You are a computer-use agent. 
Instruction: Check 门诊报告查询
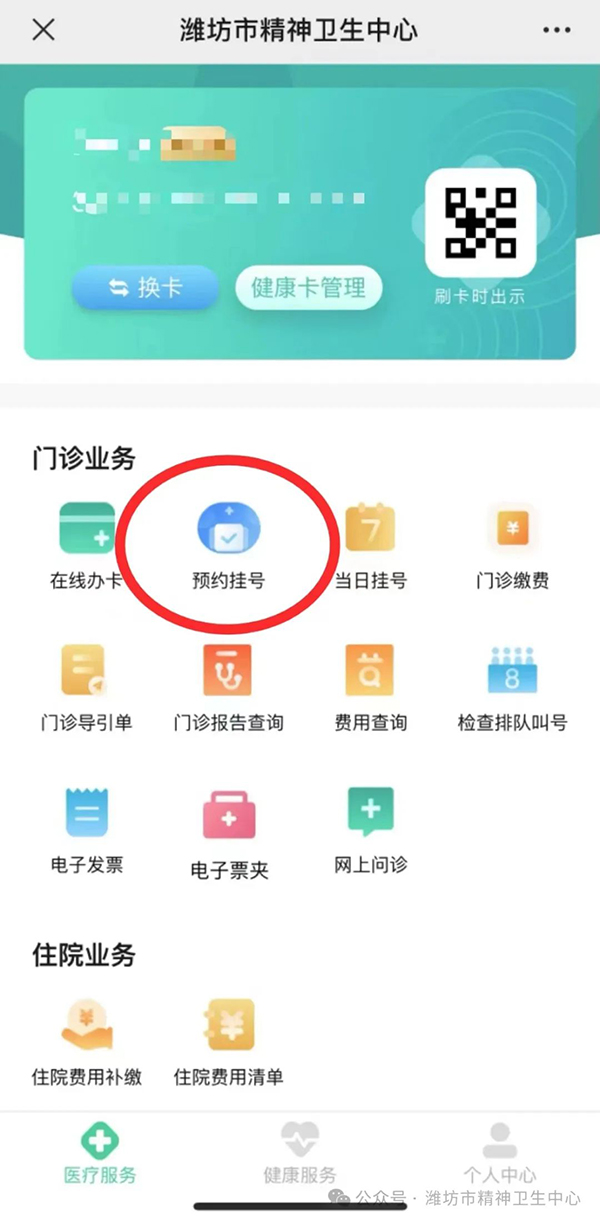point(228,686)
